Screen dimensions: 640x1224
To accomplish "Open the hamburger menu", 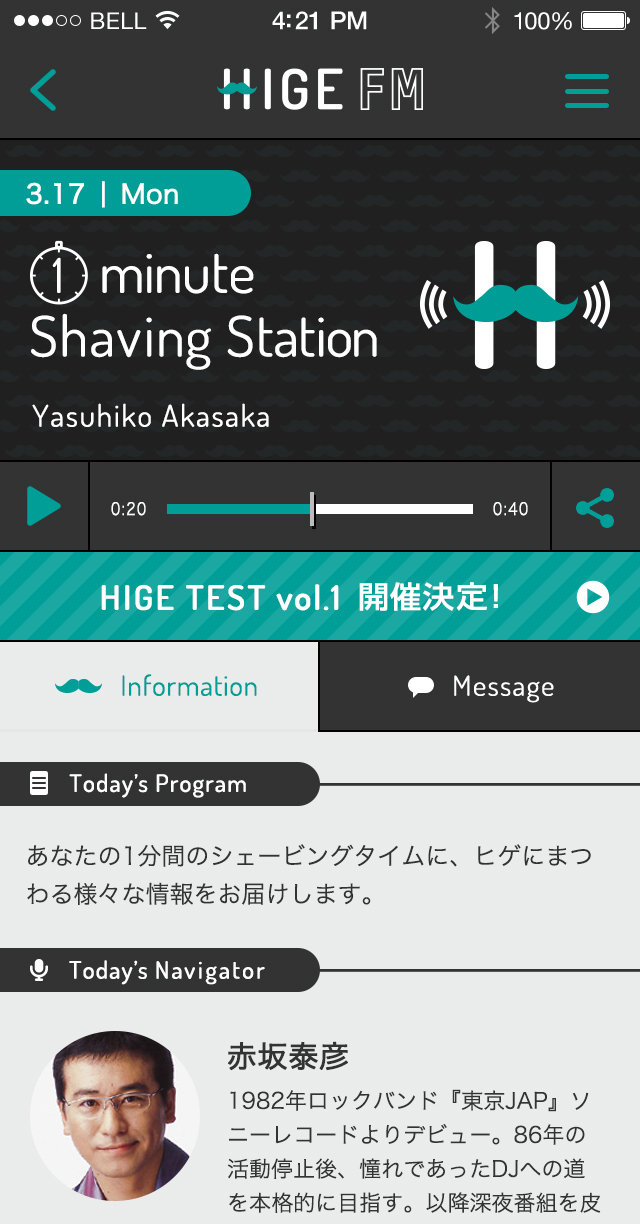I will click(x=587, y=90).
